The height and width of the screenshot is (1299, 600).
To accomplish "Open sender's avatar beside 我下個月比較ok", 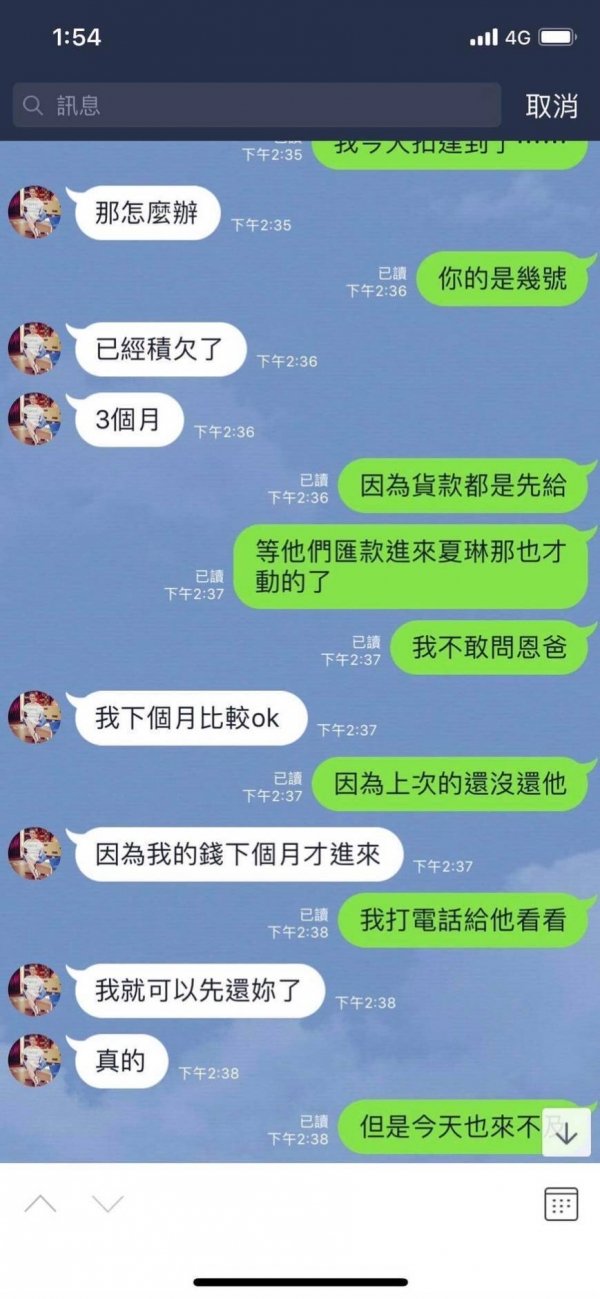I will tap(34, 718).
